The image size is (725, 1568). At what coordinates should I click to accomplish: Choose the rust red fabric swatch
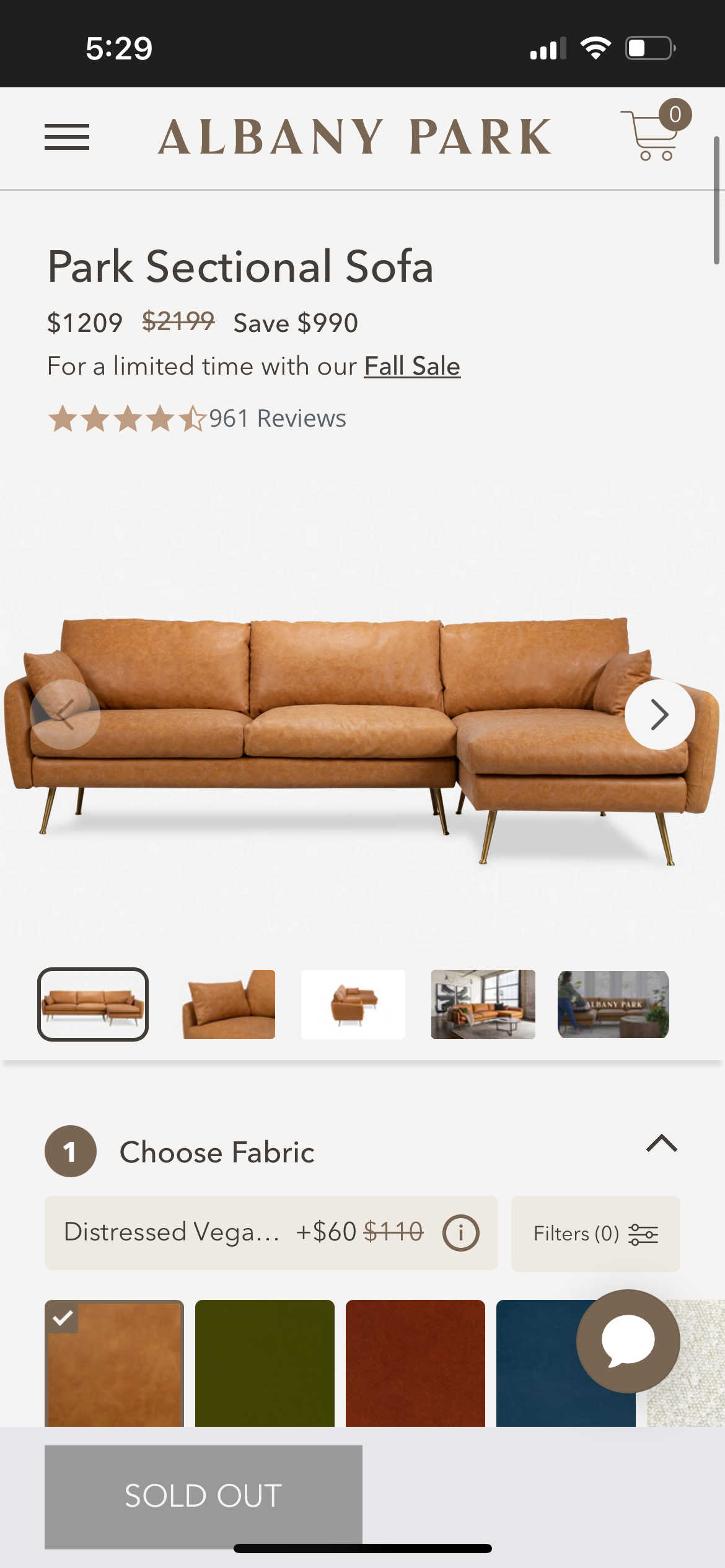coord(415,1362)
